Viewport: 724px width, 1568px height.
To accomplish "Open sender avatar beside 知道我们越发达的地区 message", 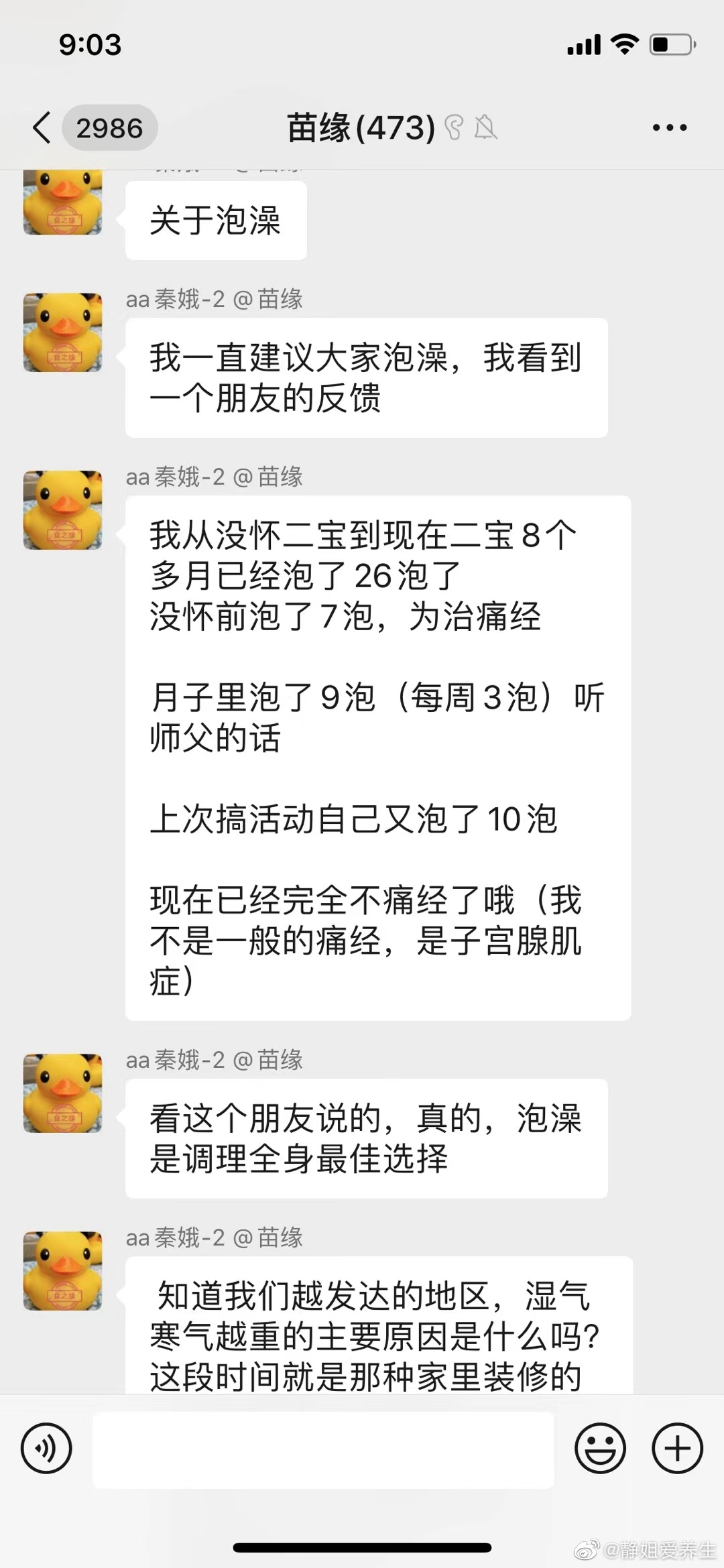I will [63, 1271].
